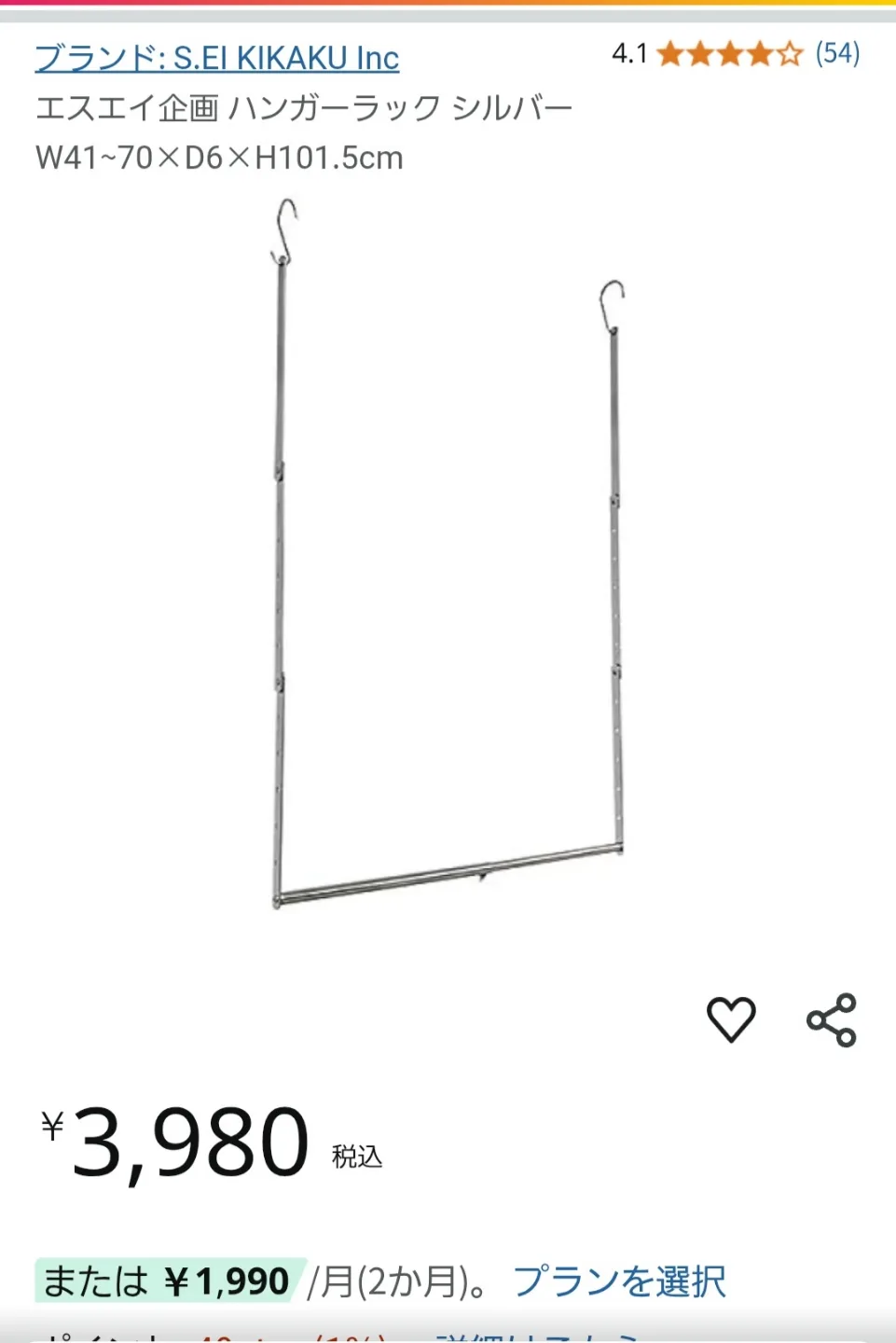Screen dimensions: 896x1343
Task: Open the プランを選択 payment plan link
Action: [619, 1281]
